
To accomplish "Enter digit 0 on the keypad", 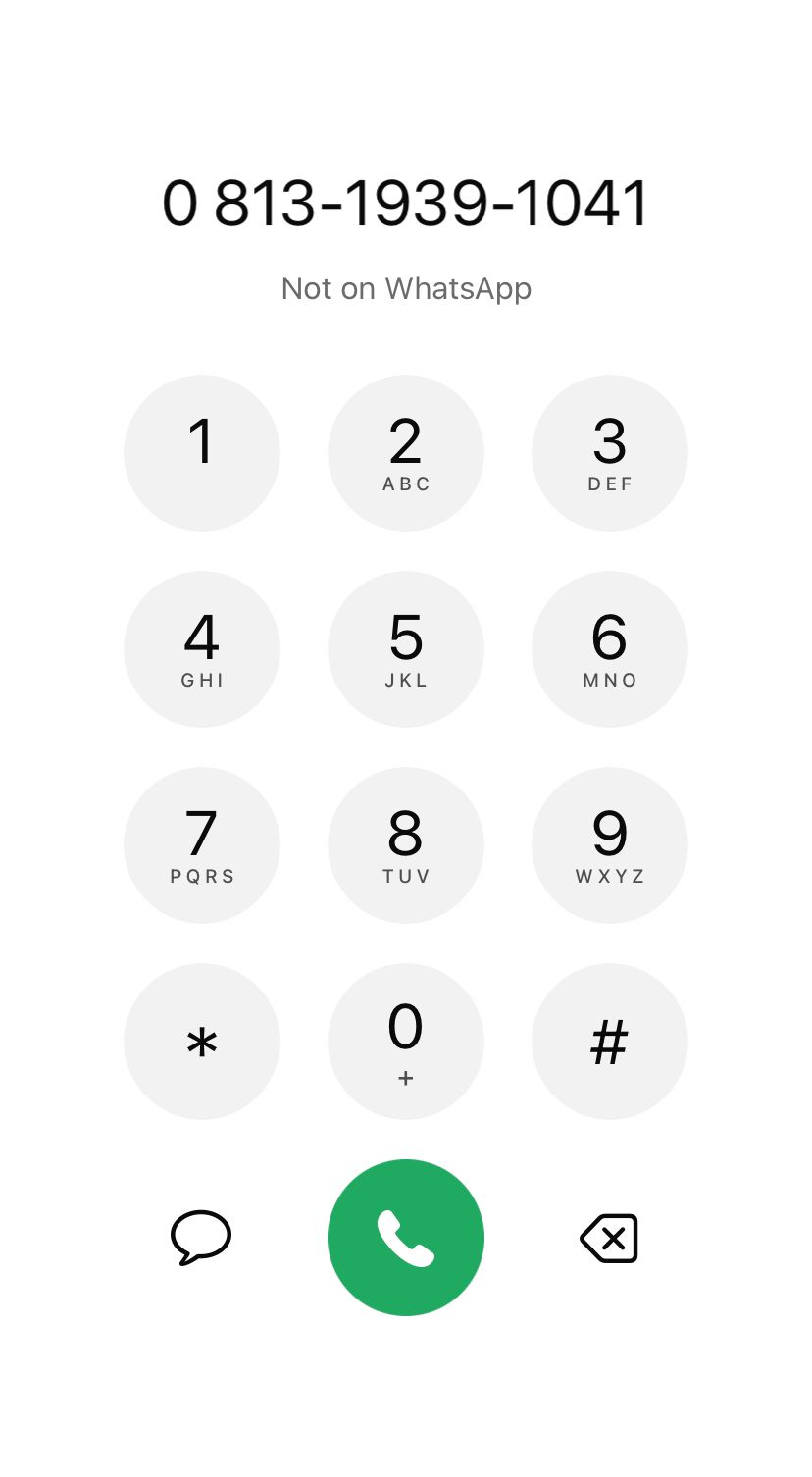I will pyautogui.click(x=406, y=1042).
